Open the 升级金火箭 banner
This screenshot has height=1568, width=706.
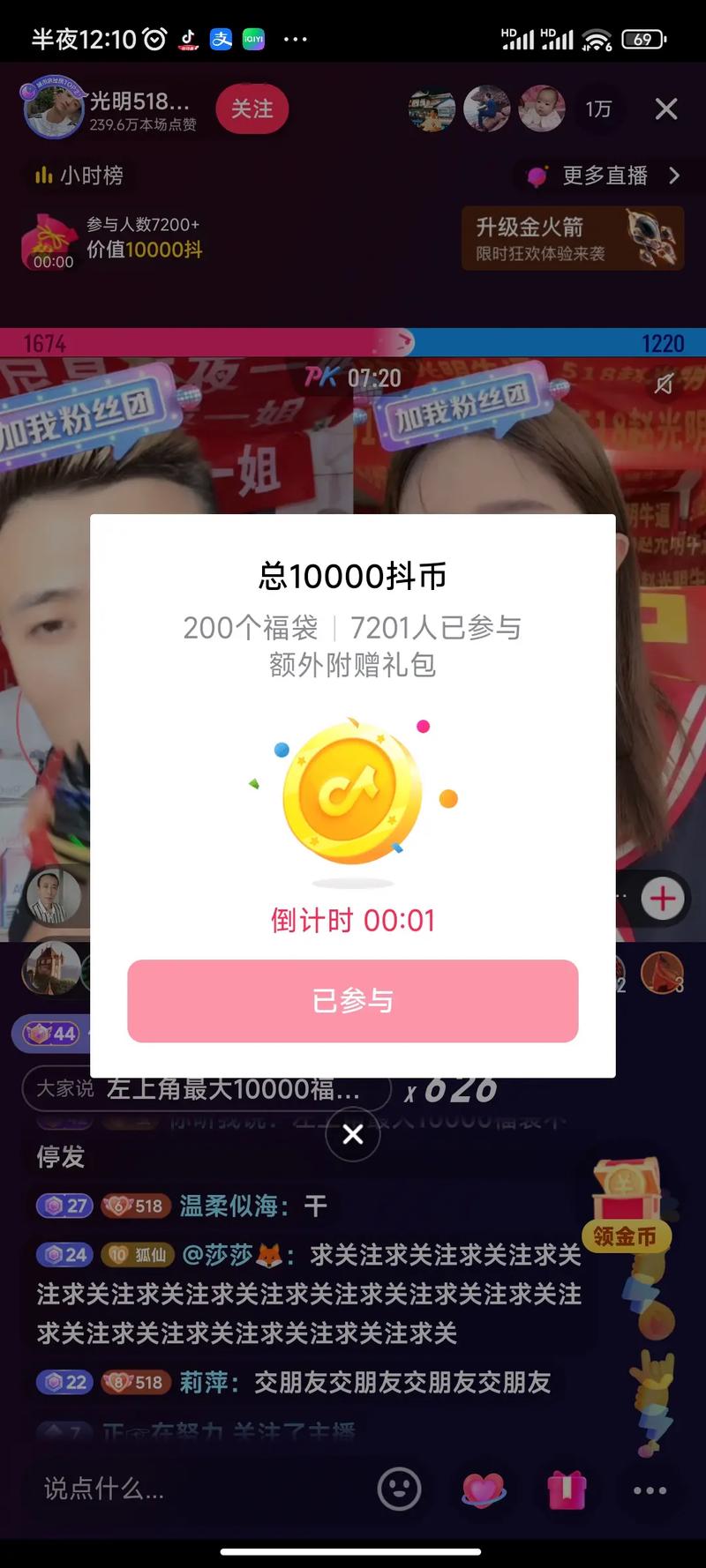pos(572,238)
